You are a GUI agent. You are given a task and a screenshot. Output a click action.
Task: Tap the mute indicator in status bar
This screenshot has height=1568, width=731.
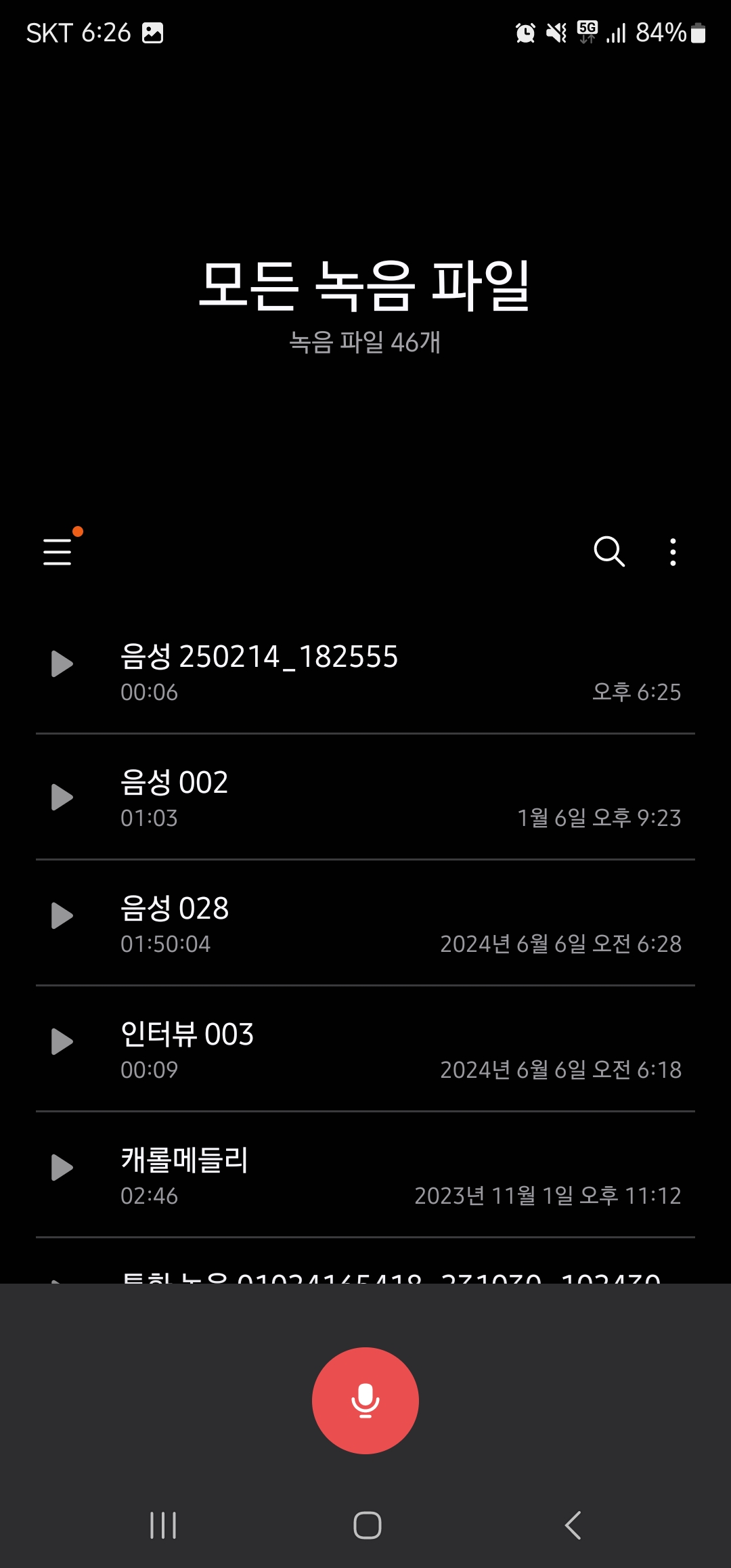(555, 32)
